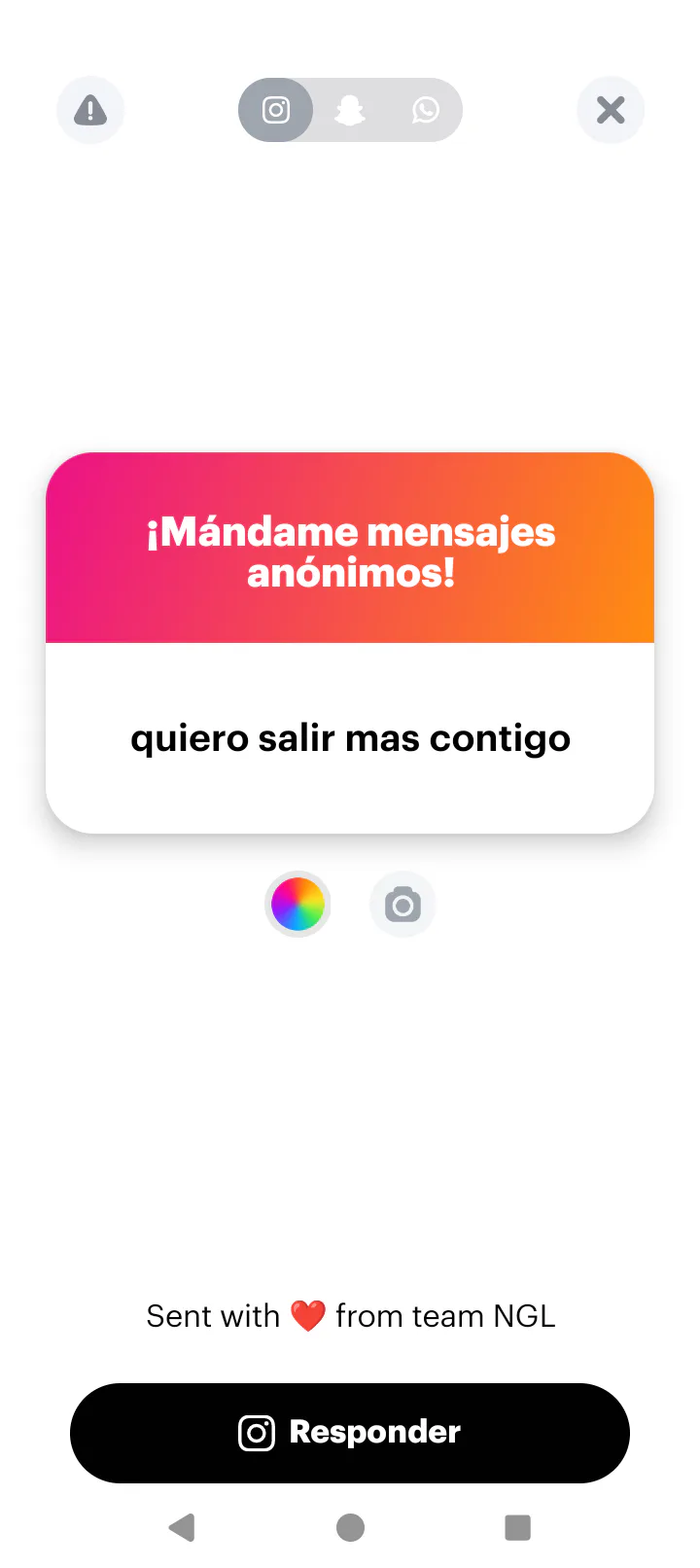Switch to the WhatsApp share option
This screenshot has height=1568, width=700.
[425, 110]
